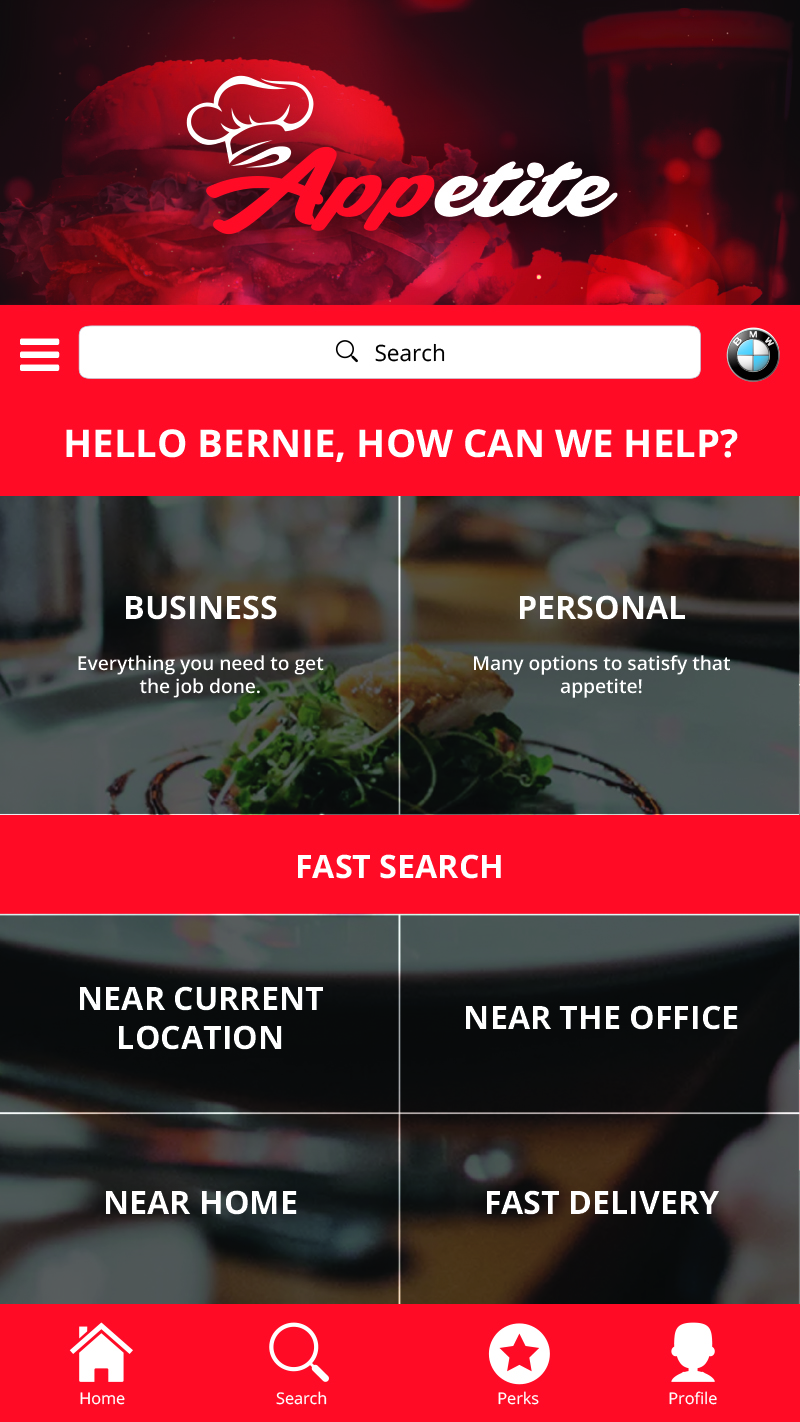Screen dimensions: 800x1422
Task: Switch to the Profile tab
Action: [x=692, y=1364]
